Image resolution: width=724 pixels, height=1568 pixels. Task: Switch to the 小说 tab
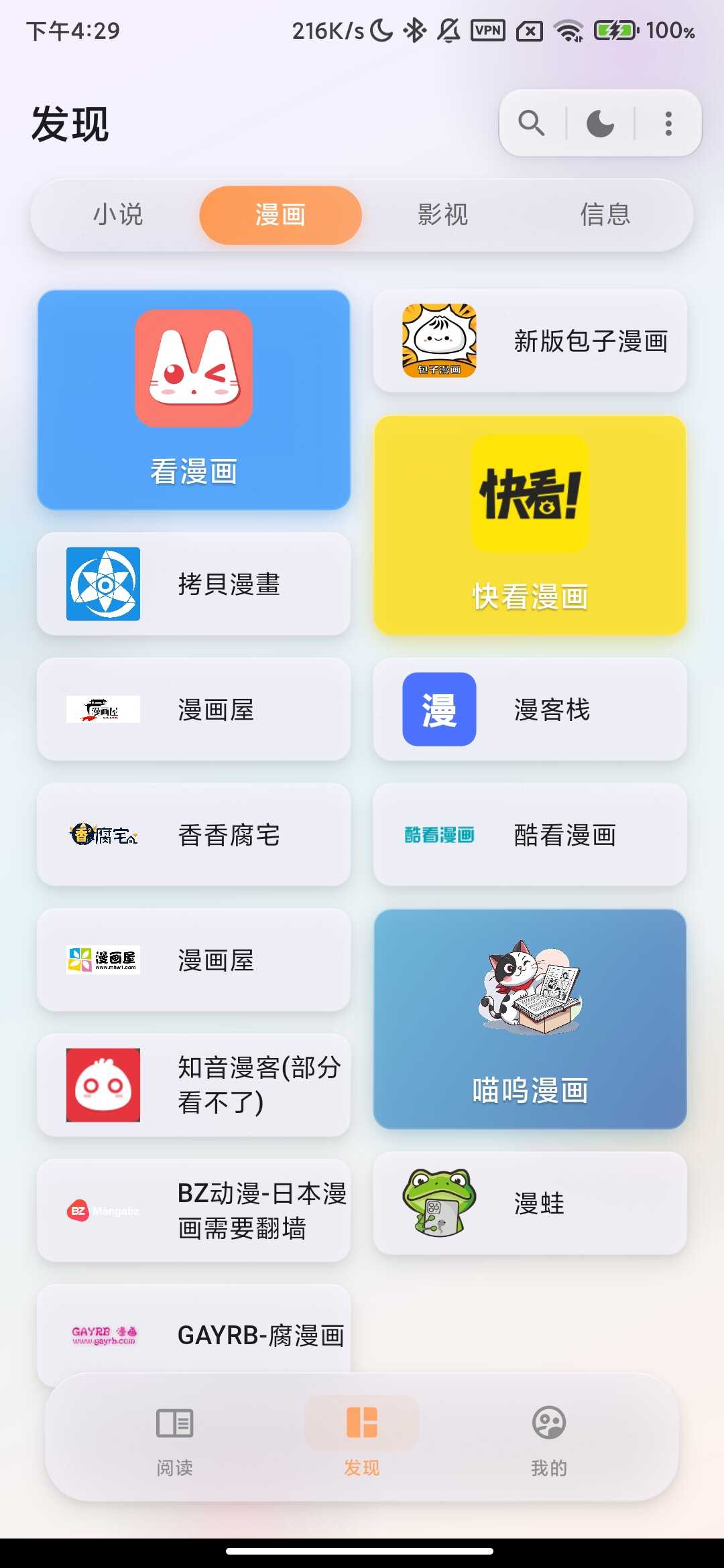(x=118, y=215)
